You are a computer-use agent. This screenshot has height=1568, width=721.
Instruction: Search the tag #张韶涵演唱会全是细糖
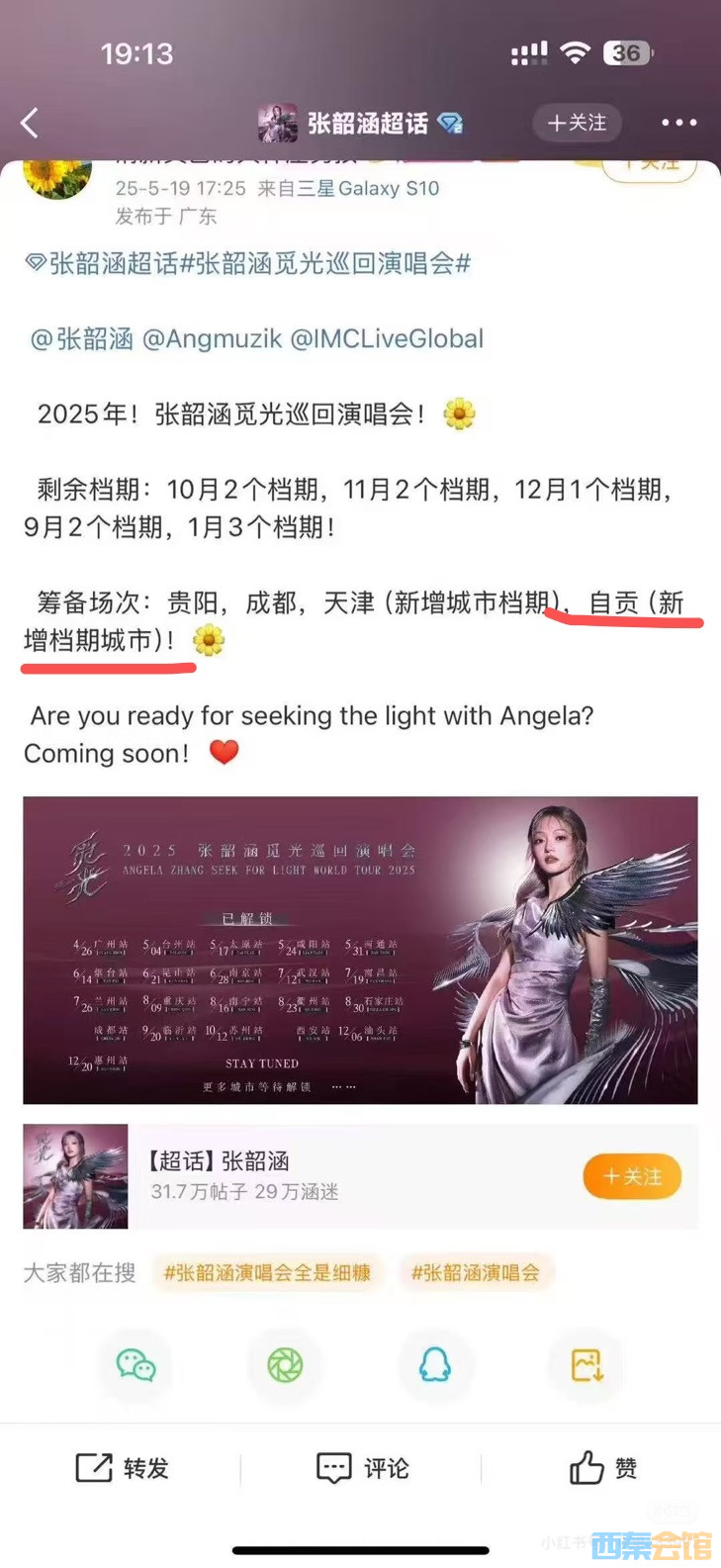pyautogui.click(x=267, y=1272)
